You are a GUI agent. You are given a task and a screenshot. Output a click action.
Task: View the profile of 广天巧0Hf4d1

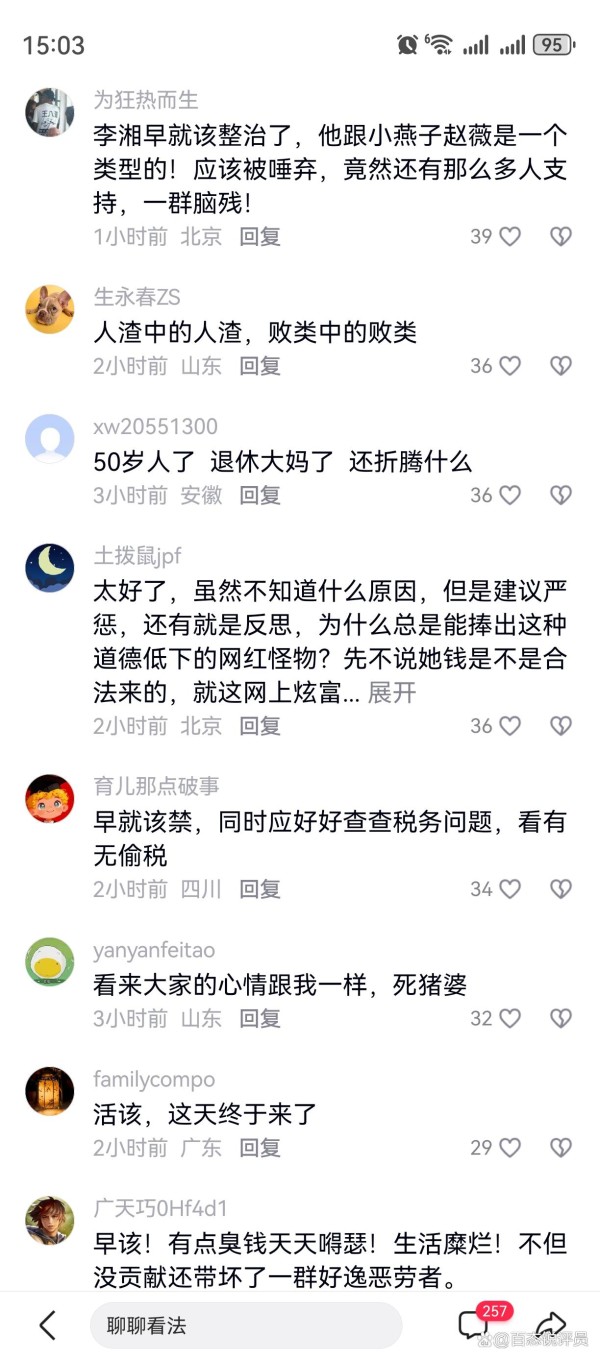[x=49, y=1221]
